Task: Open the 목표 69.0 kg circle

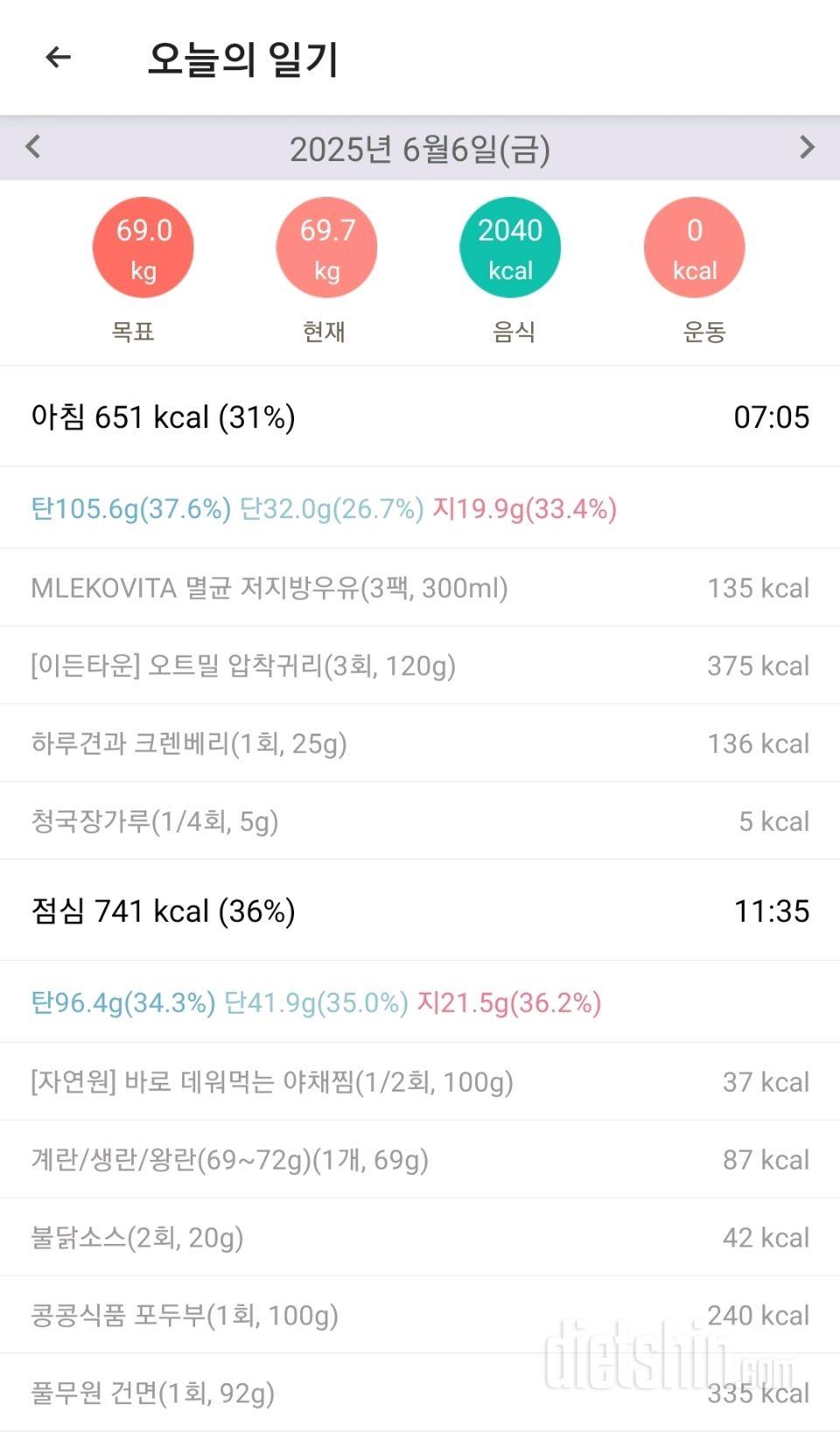Action: [x=143, y=249]
